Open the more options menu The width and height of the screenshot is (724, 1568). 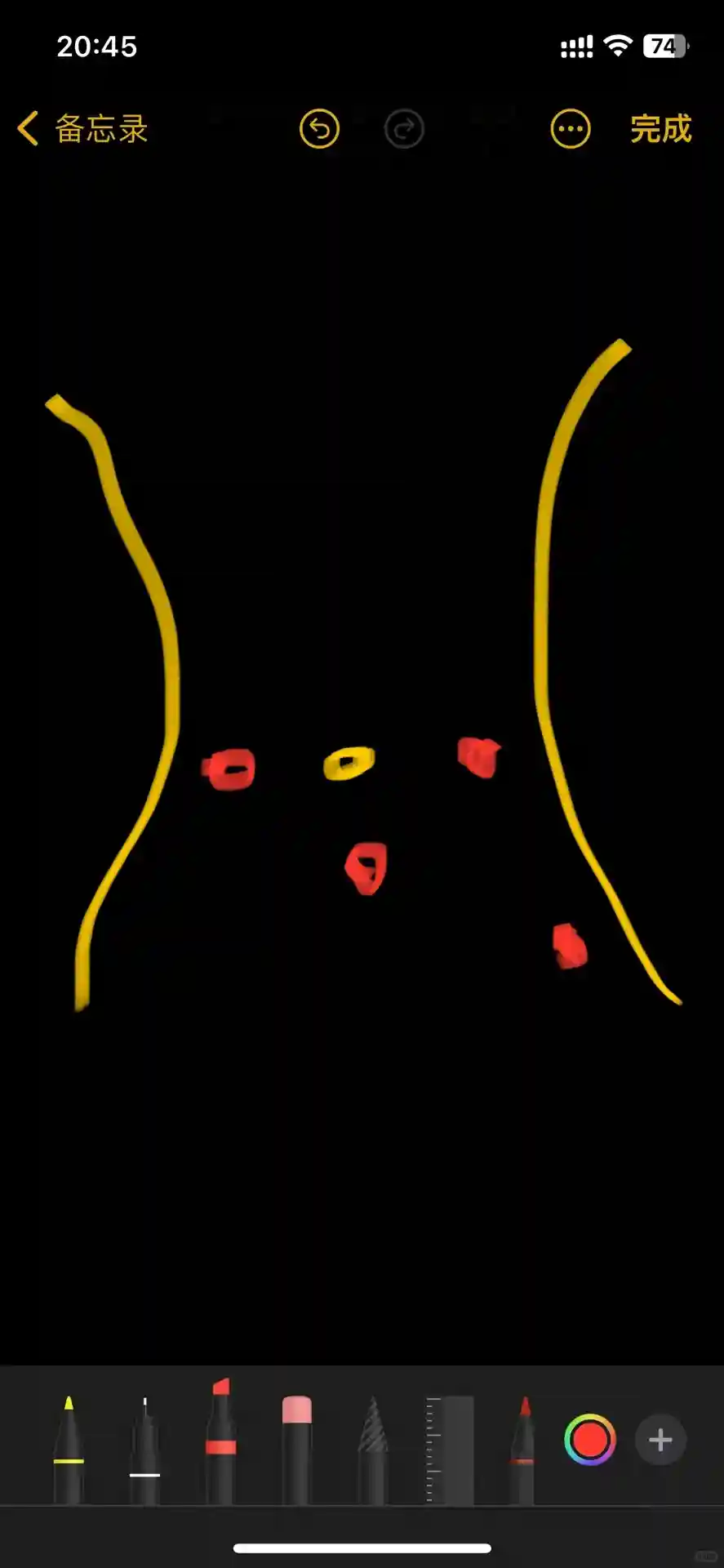click(x=571, y=129)
